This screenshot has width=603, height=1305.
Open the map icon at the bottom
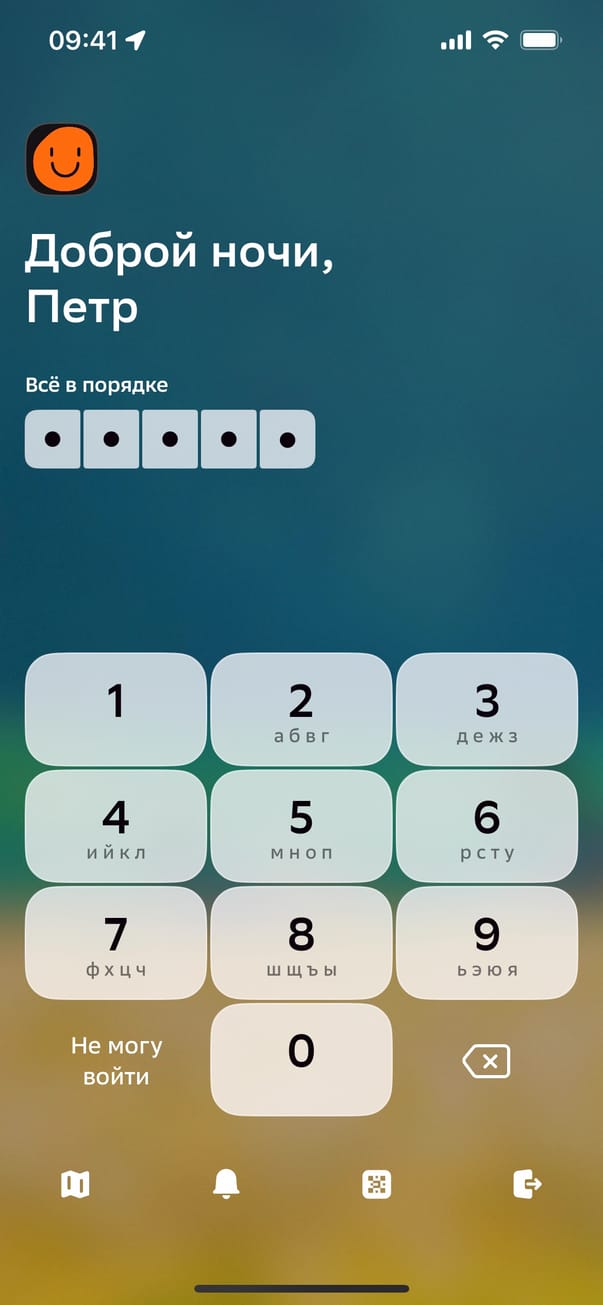75,1185
